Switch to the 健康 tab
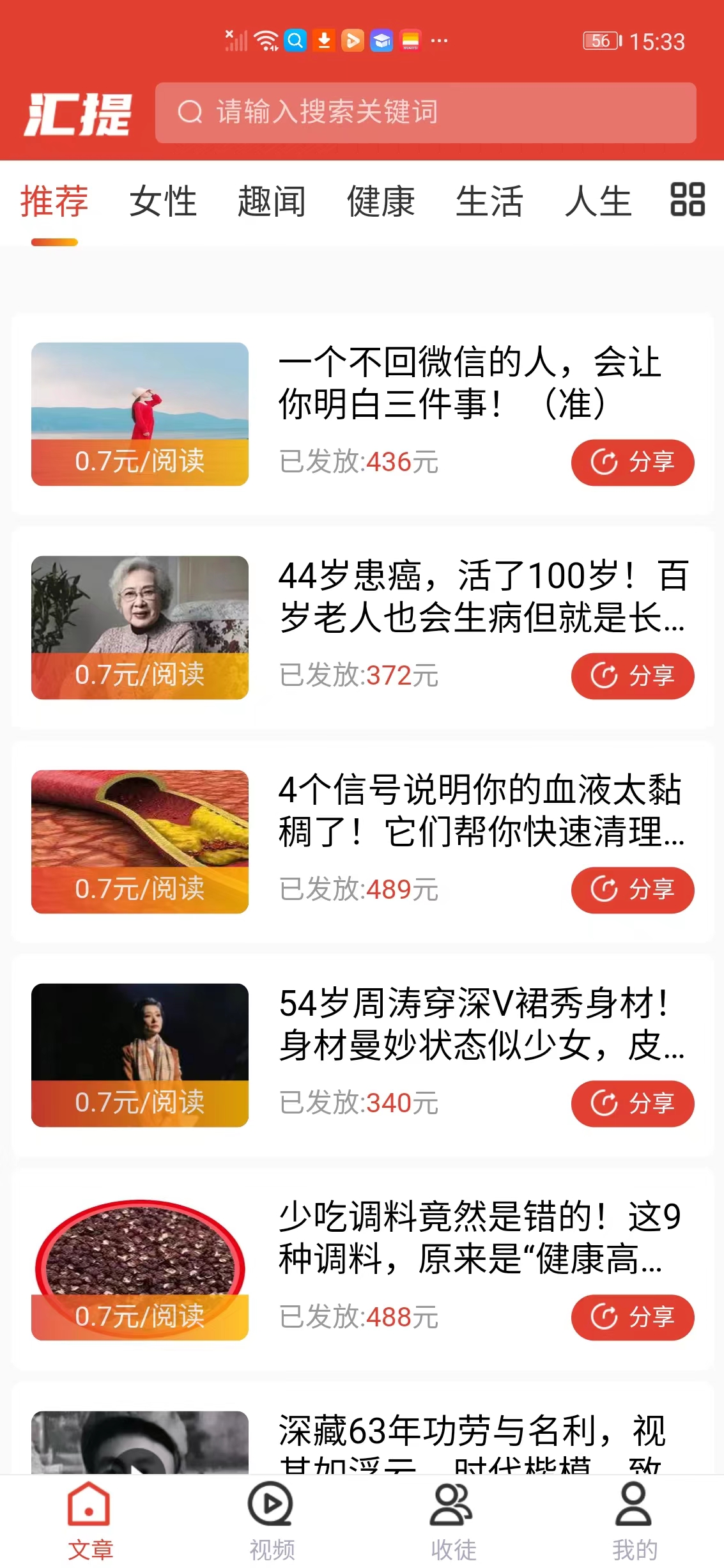Screen dimensions: 724x1568 point(380,201)
